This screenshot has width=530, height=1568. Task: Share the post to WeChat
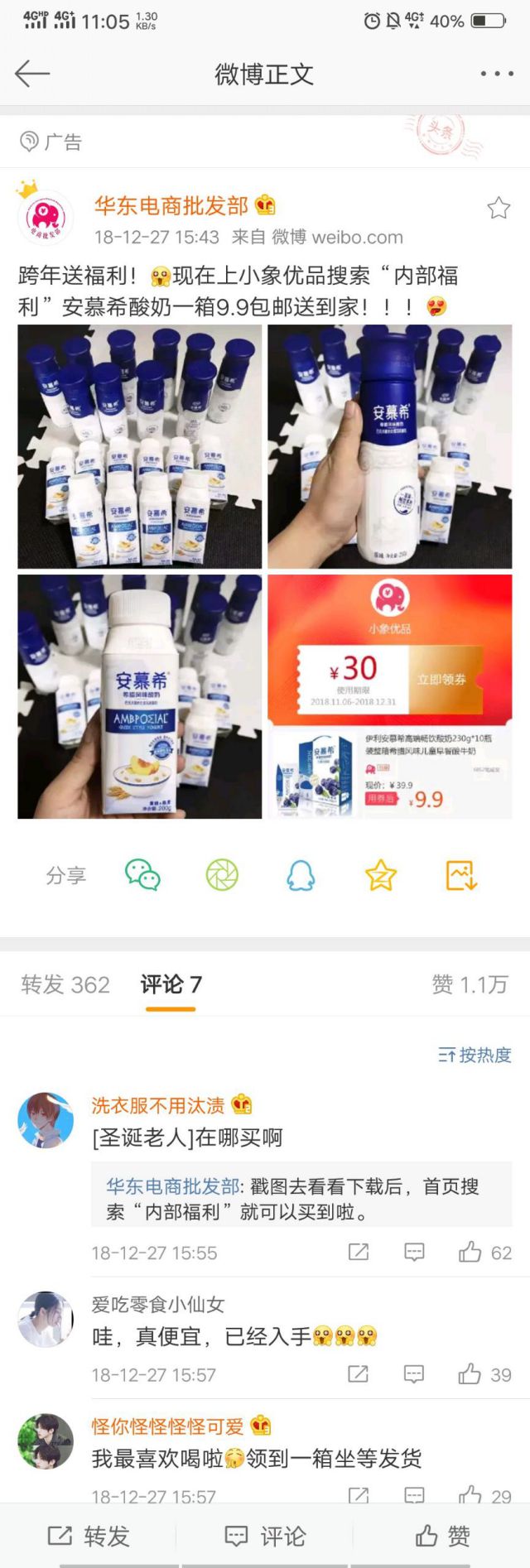pyautogui.click(x=142, y=875)
